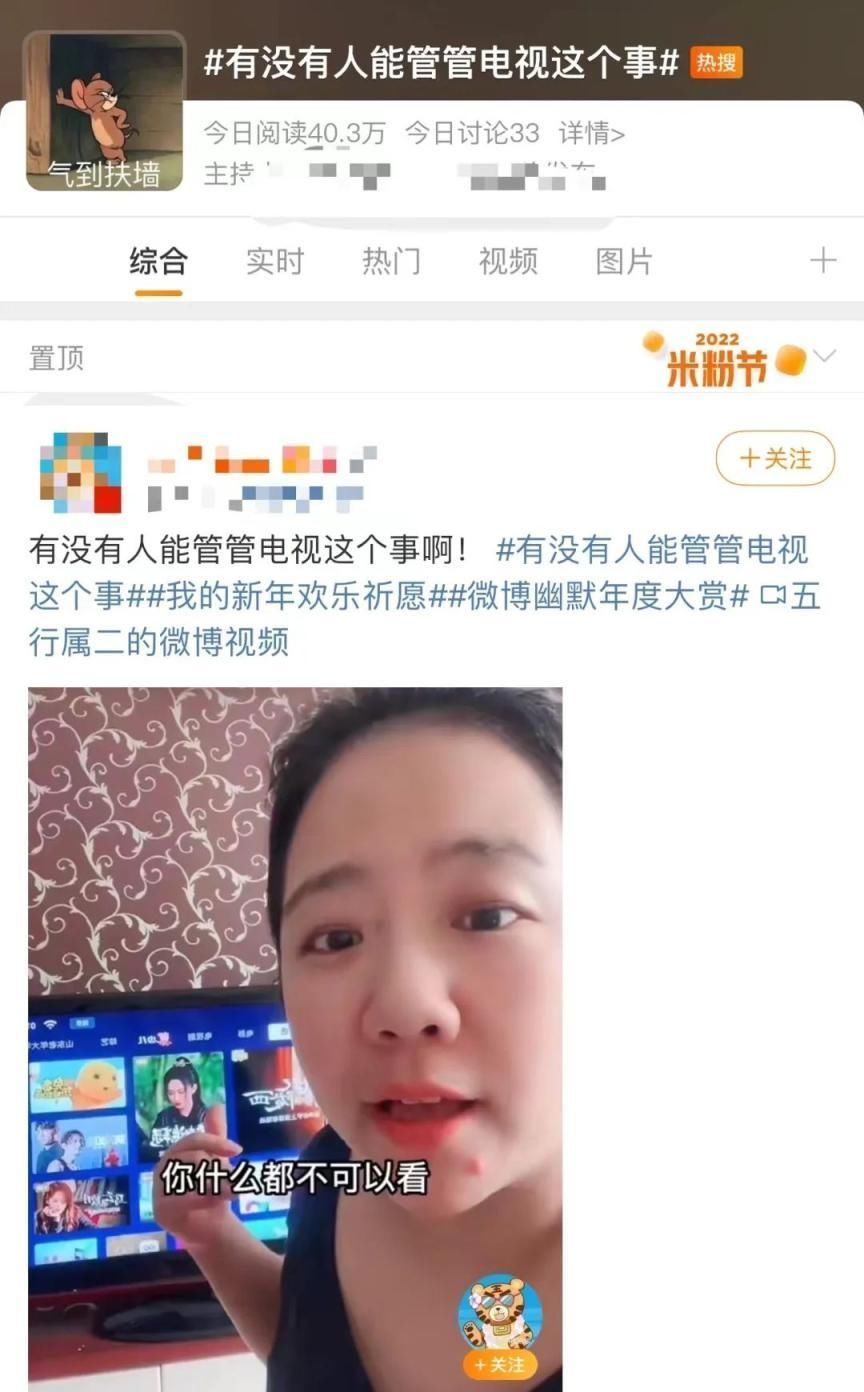Open 五行属二的微博视频 link
864x1392 pixels.
click(160, 641)
